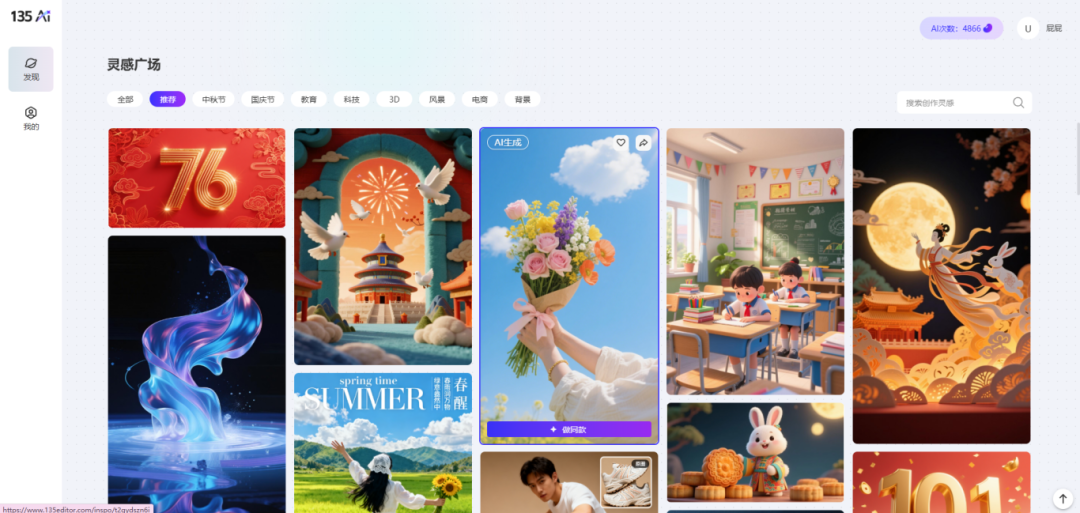Switch to the 科技 category
1080x513 pixels.
click(351, 100)
